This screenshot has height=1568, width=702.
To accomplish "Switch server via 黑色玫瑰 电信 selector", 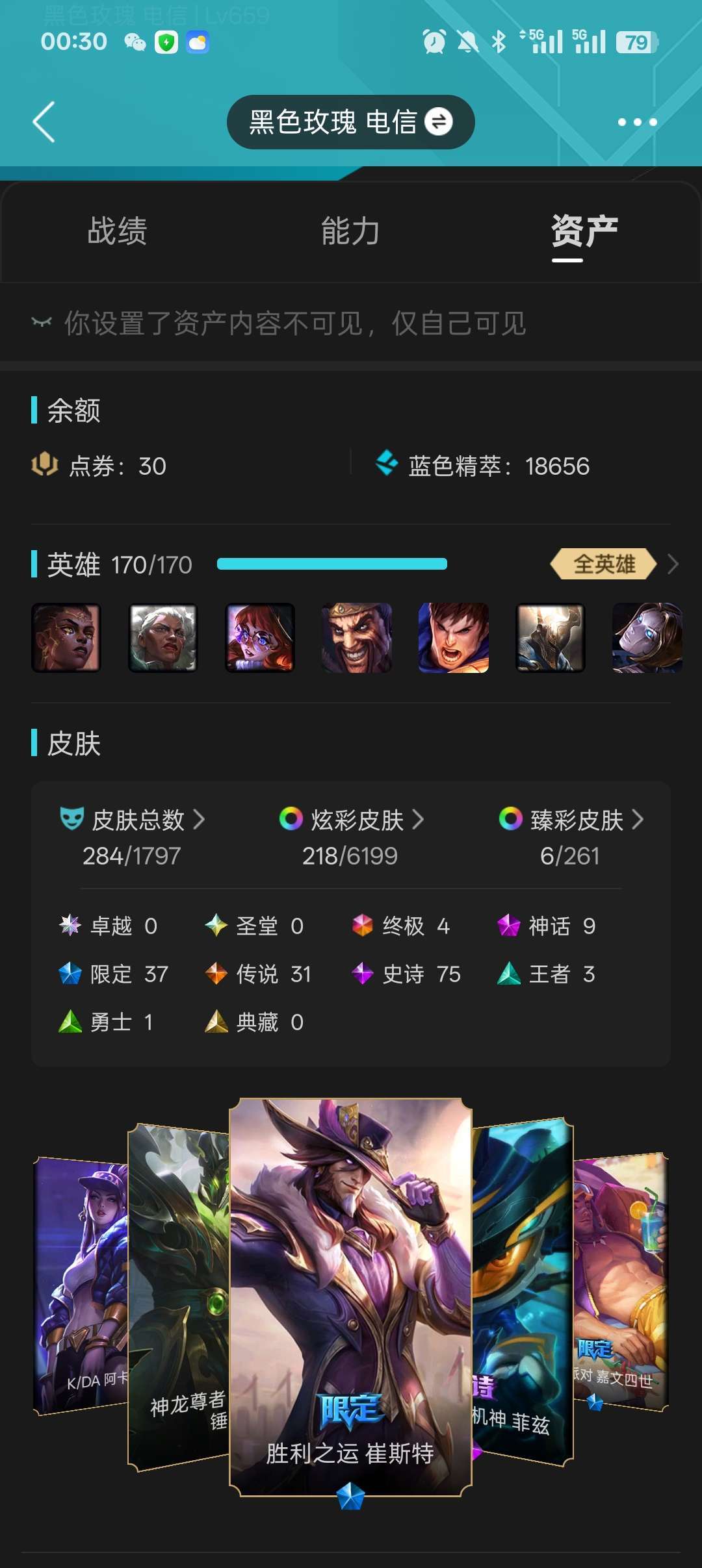I will click(x=350, y=122).
